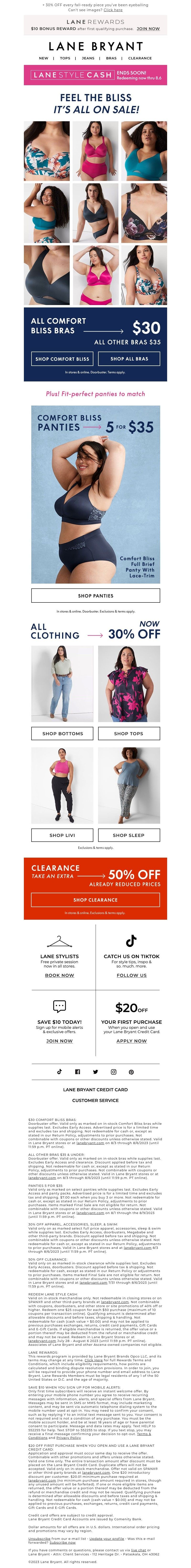Viewport: 191px width, 1568px height.
Task: Tap FOLLOW US for TikTok
Action: [131, 975]
